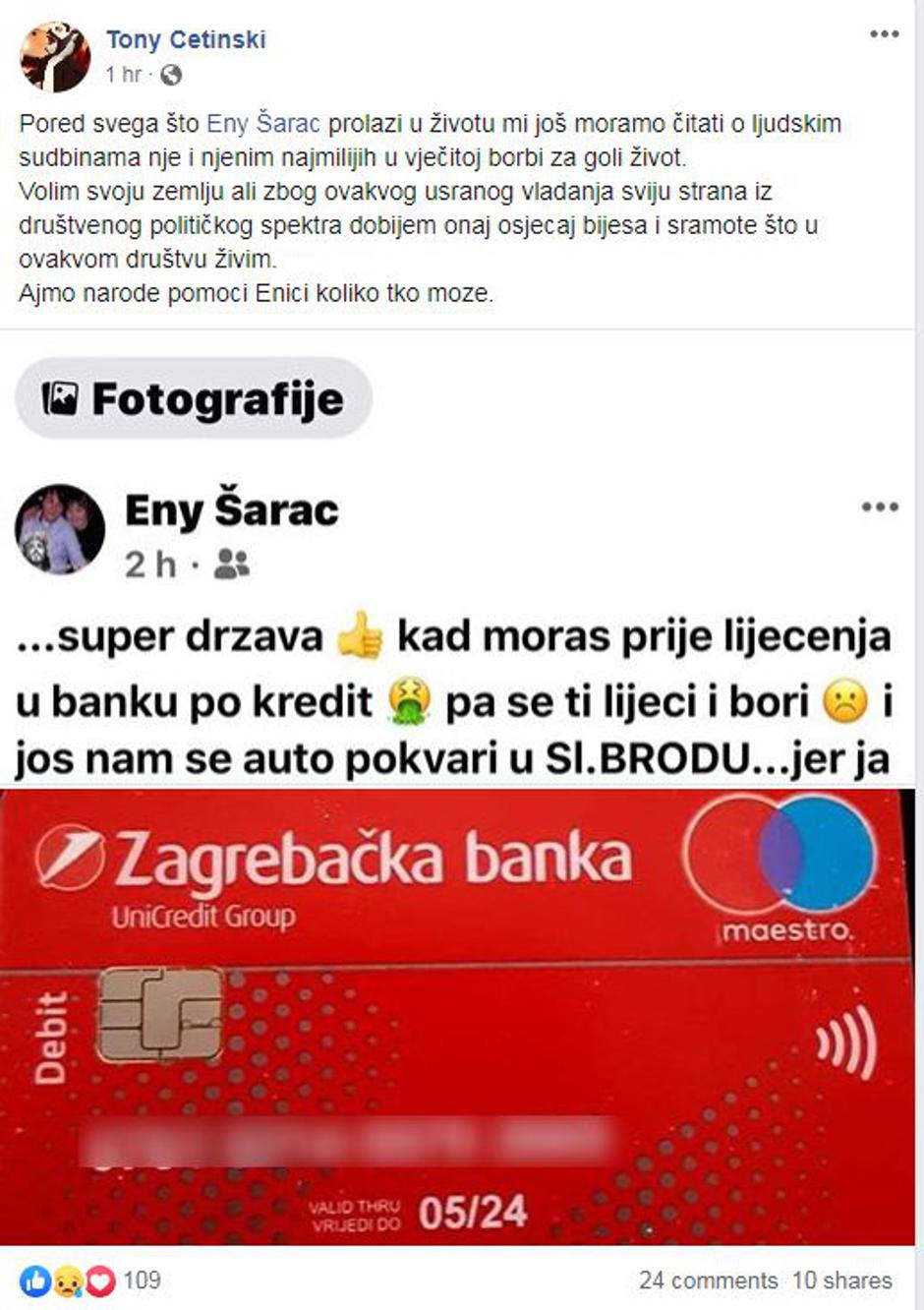Open tagged Eny Šarac link in post text

(x=262, y=124)
